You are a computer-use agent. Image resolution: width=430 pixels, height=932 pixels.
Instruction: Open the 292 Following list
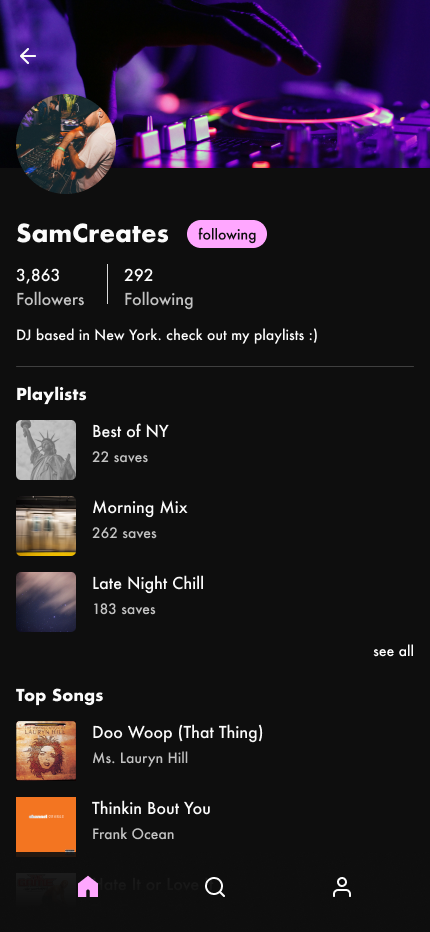(x=159, y=287)
